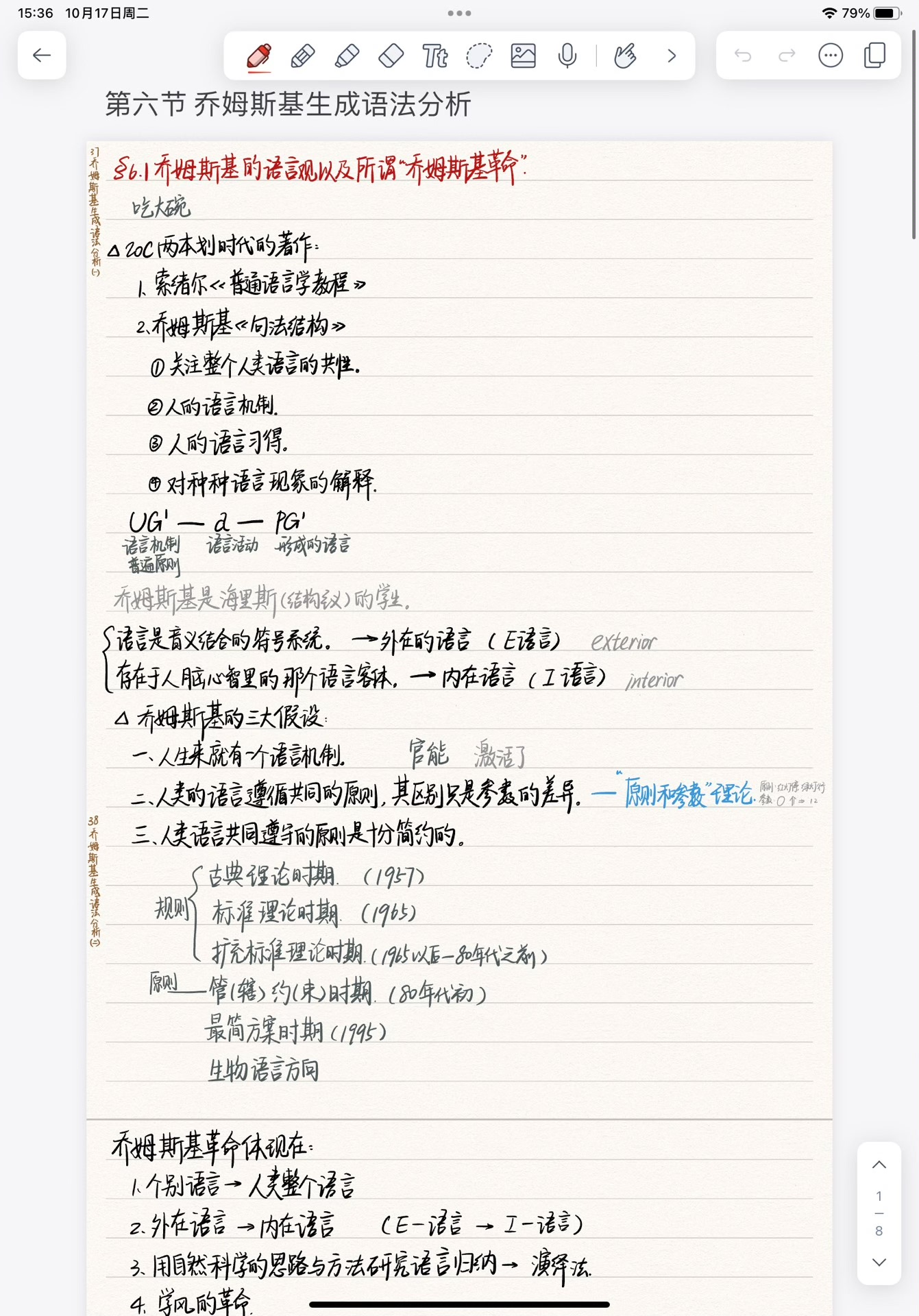Open the pages overview
The image size is (919, 1316).
(x=875, y=56)
